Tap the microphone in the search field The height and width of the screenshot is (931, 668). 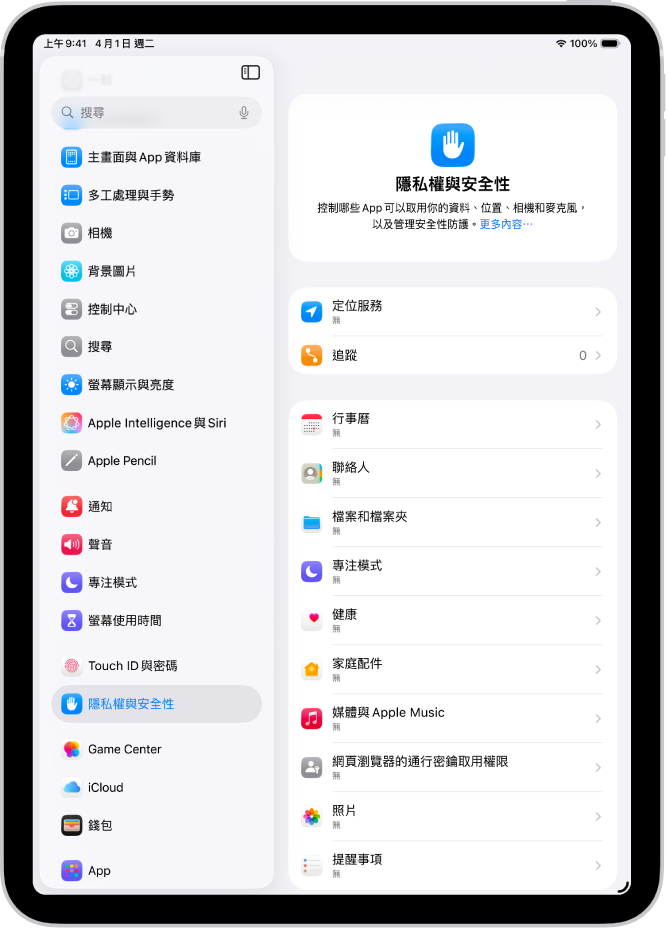[244, 113]
